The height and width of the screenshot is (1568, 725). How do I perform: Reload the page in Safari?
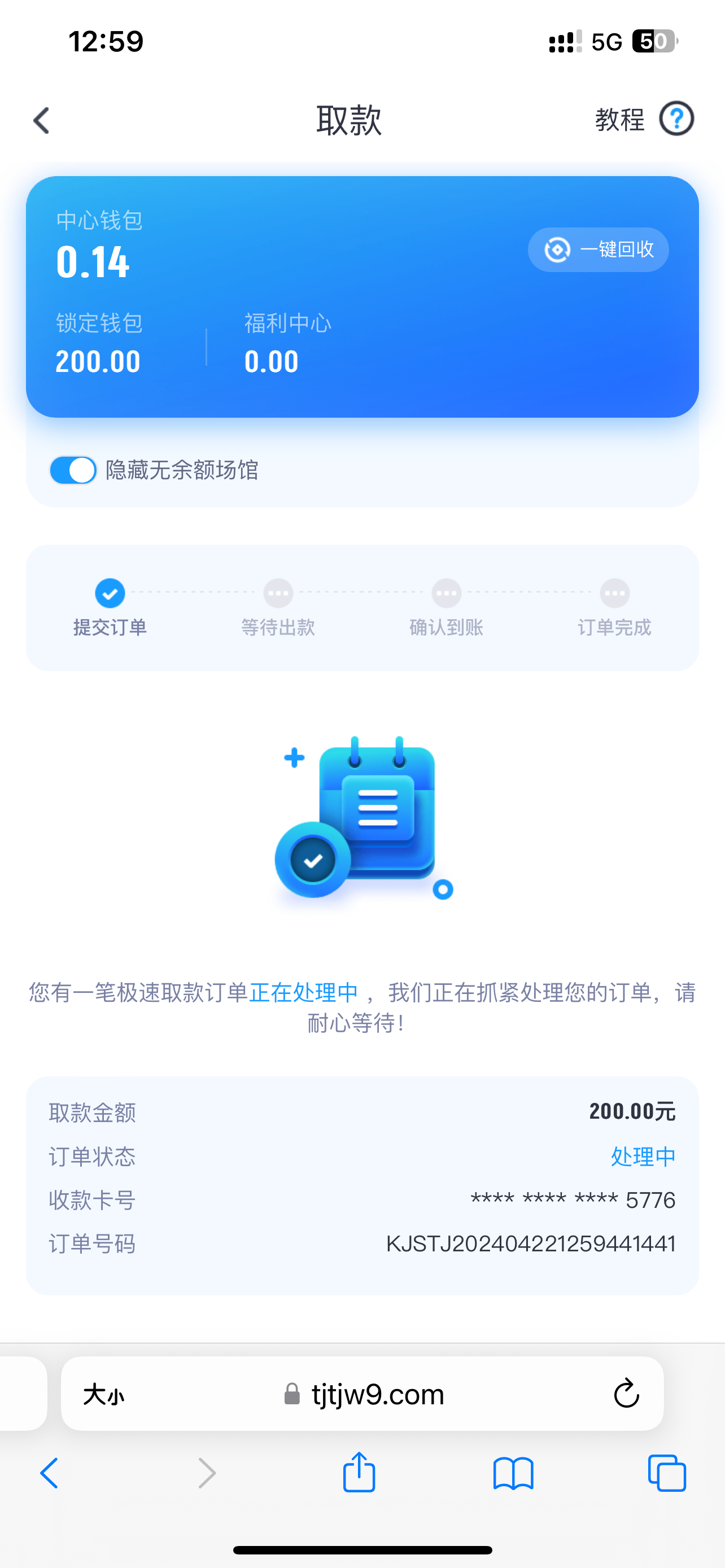tap(626, 1394)
